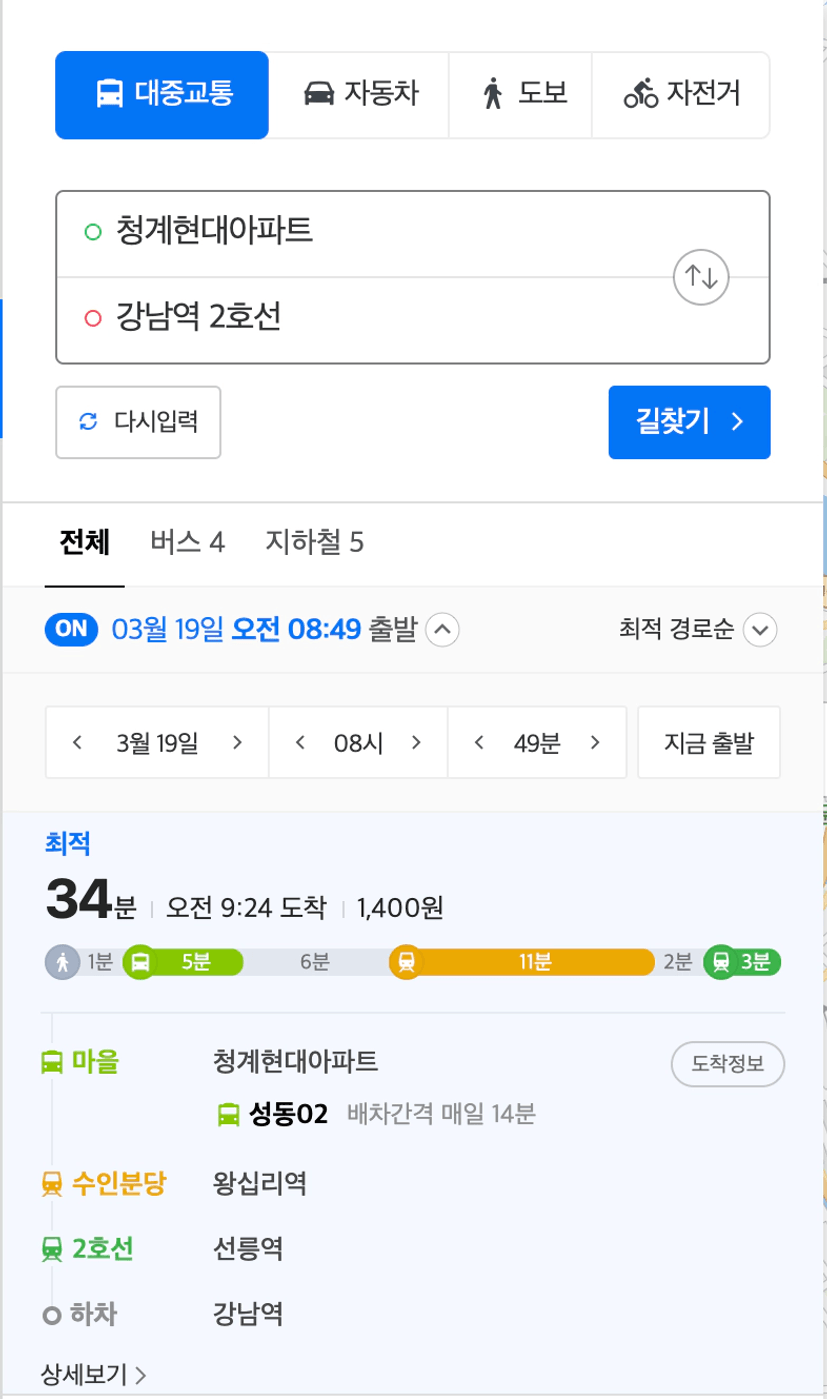The image size is (827, 1399).
Task: Open the 최적 경로순 sort dropdown
Action: [698, 630]
